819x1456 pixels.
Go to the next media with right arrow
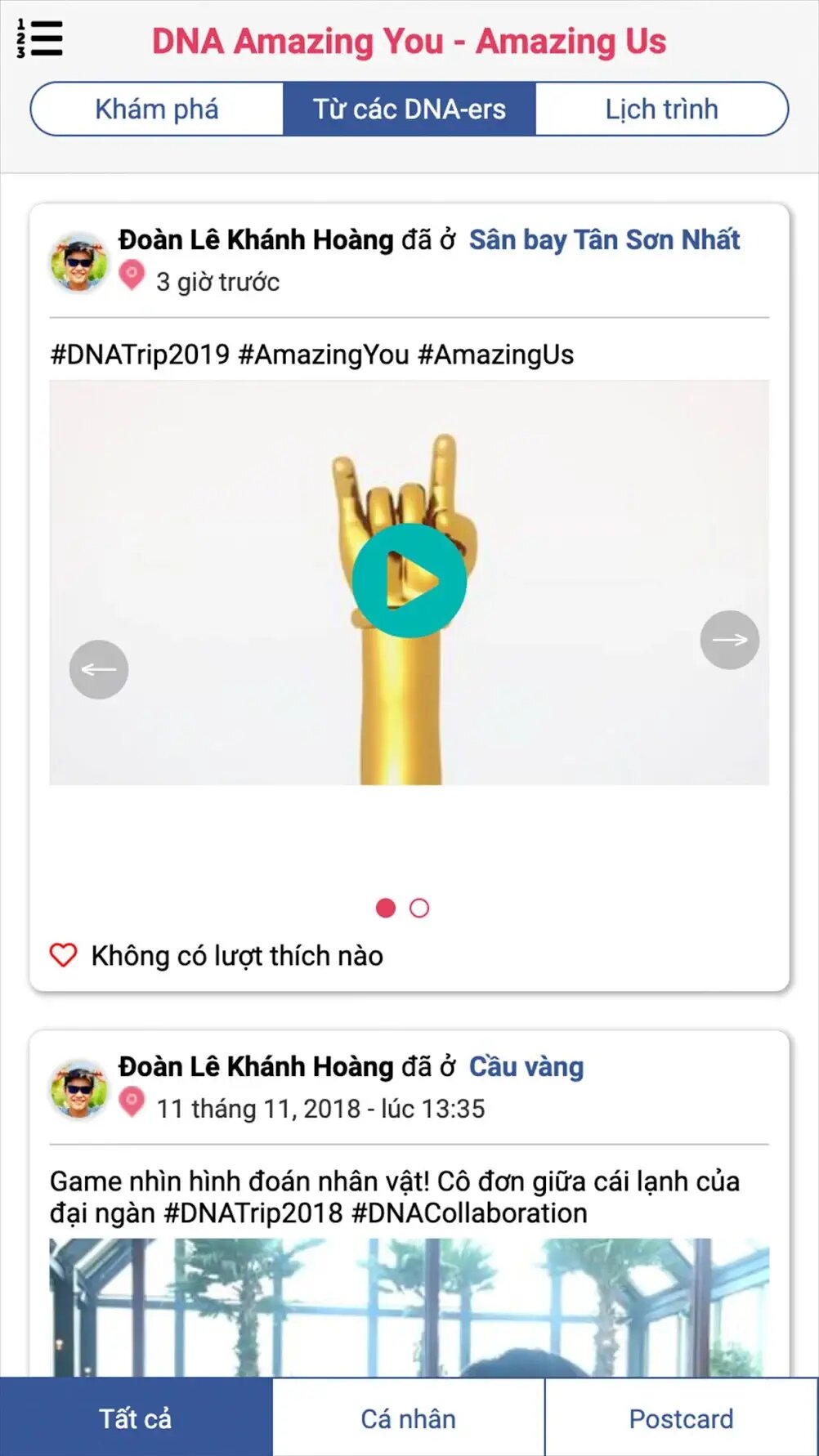pyautogui.click(x=729, y=640)
